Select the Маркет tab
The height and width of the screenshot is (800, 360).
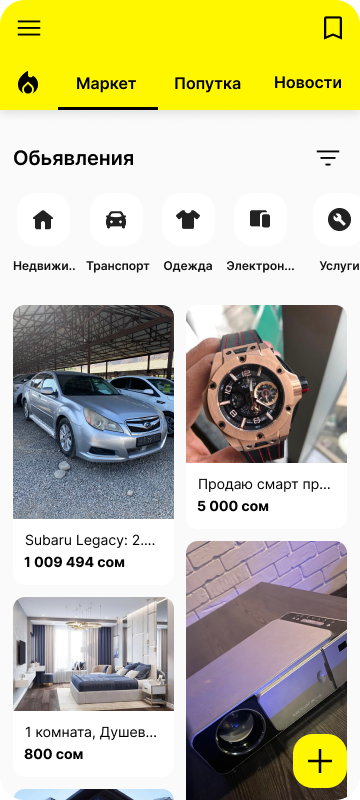pyautogui.click(x=106, y=84)
